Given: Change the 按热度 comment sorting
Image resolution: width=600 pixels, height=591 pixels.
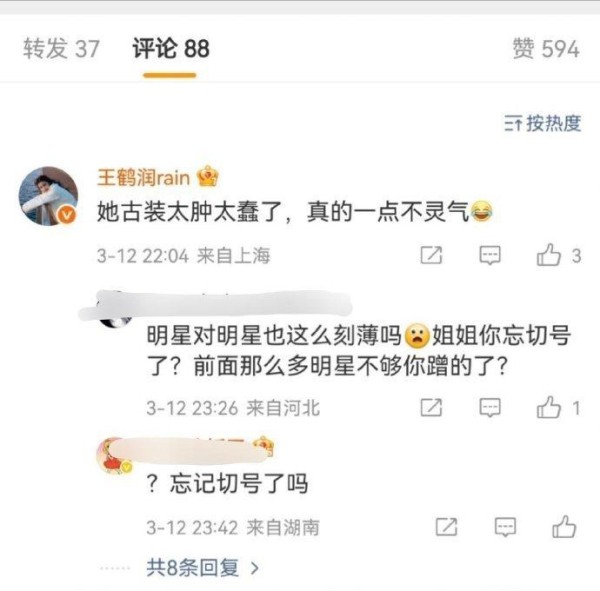Looking at the screenshot, I should pos(543,123).
